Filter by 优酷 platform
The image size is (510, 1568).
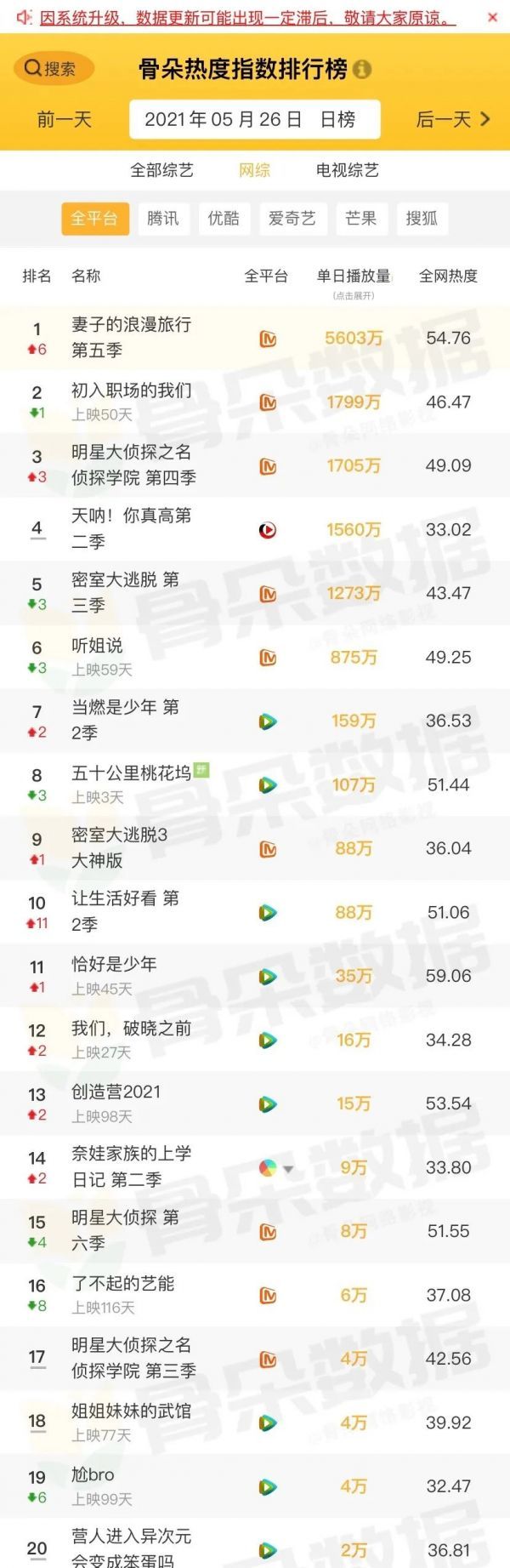pos(224,219)
